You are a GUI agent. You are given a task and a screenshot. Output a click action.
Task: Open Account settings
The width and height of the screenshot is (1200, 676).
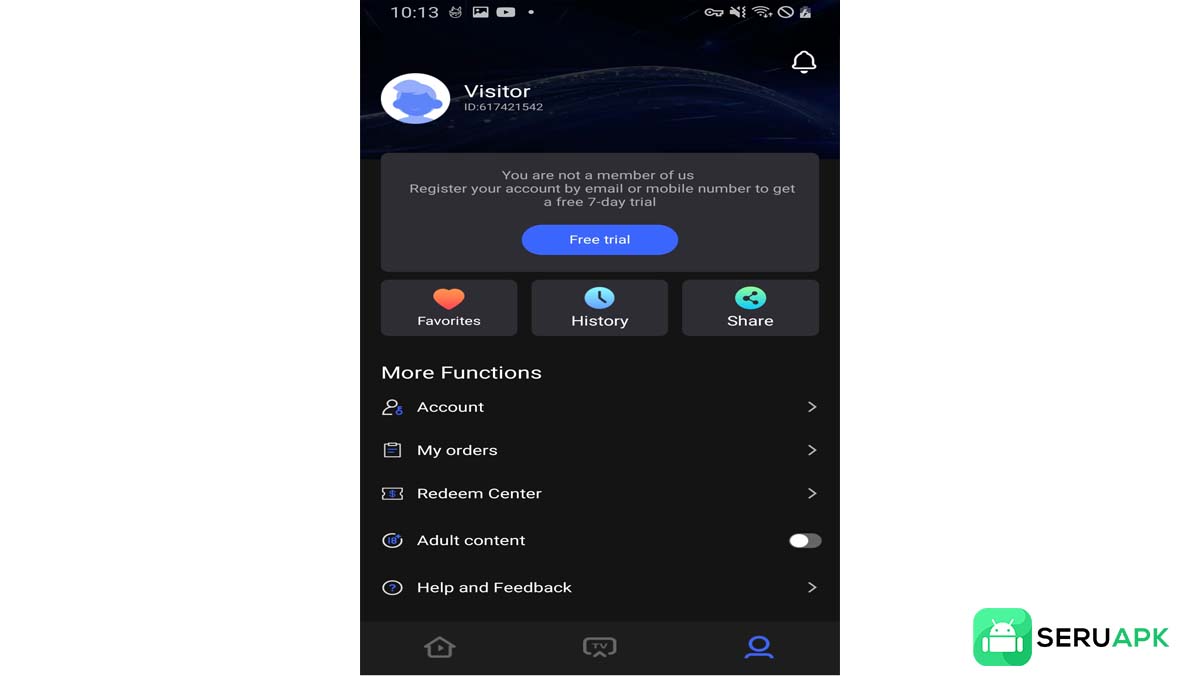click(599, 407)
